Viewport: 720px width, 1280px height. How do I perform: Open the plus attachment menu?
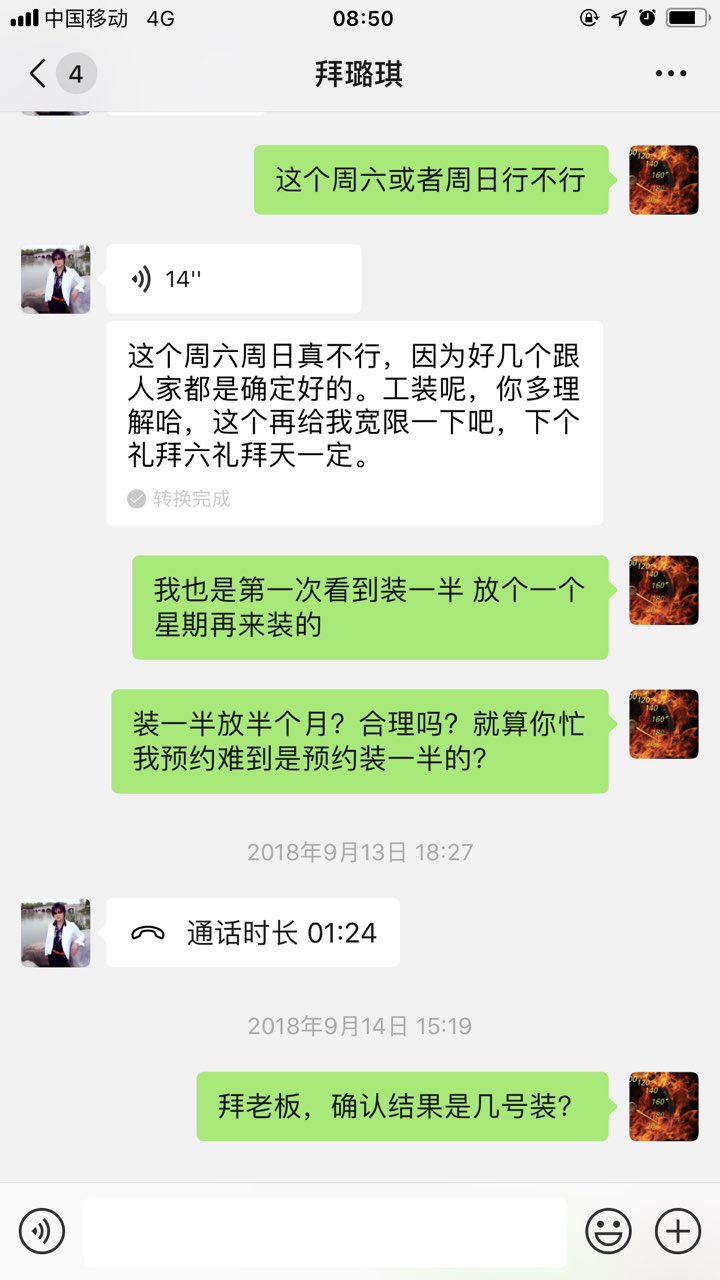click(x=677, y=1231)
